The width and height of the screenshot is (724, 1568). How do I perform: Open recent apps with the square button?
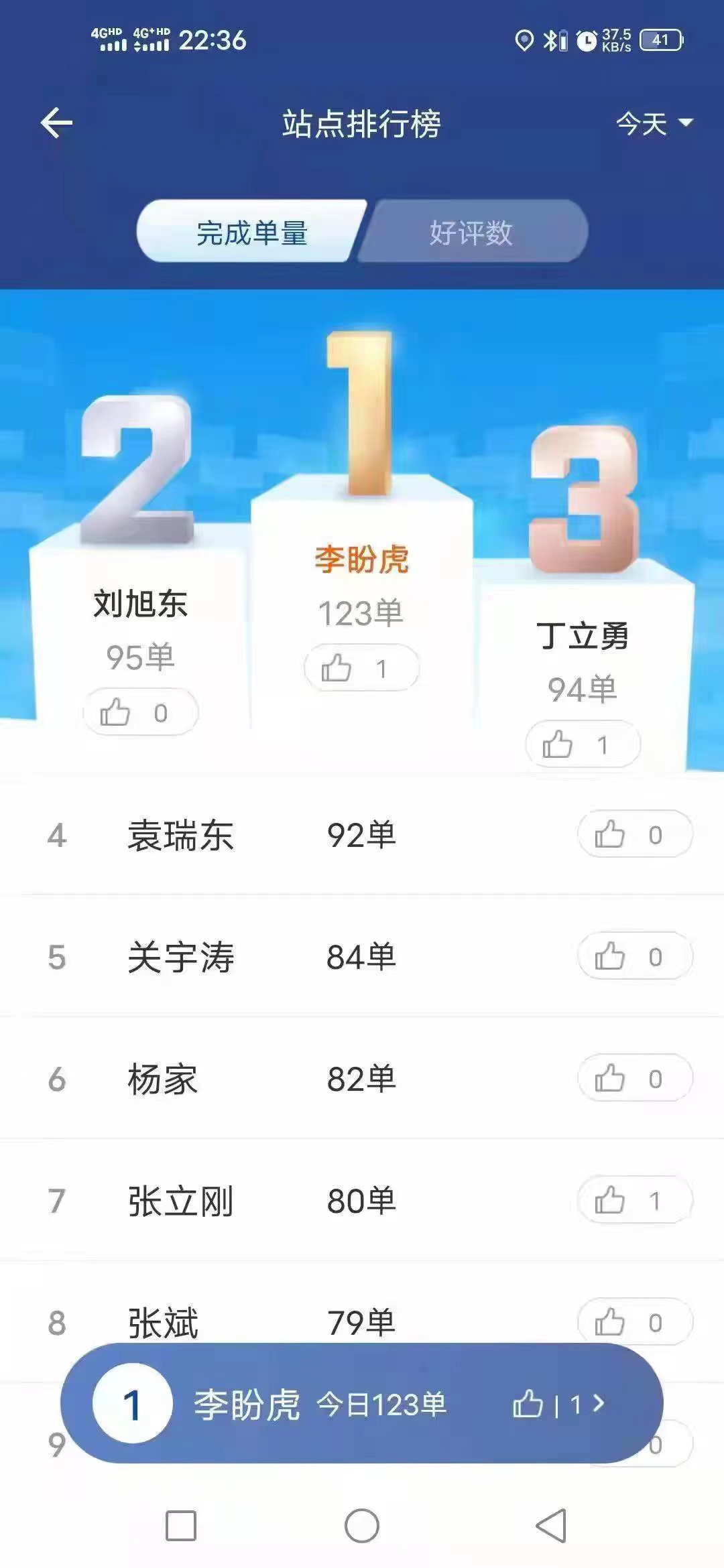pyautogui.click(x=181, y=1526)
